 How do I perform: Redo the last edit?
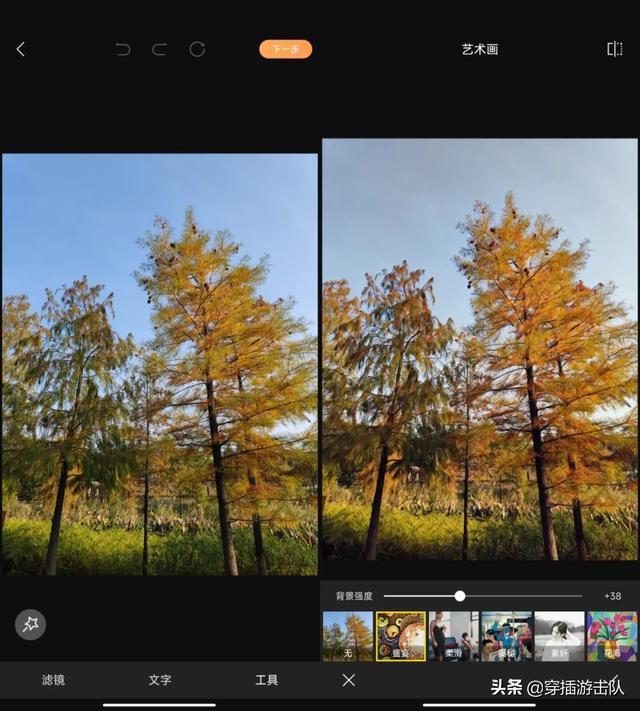(159, 49)
